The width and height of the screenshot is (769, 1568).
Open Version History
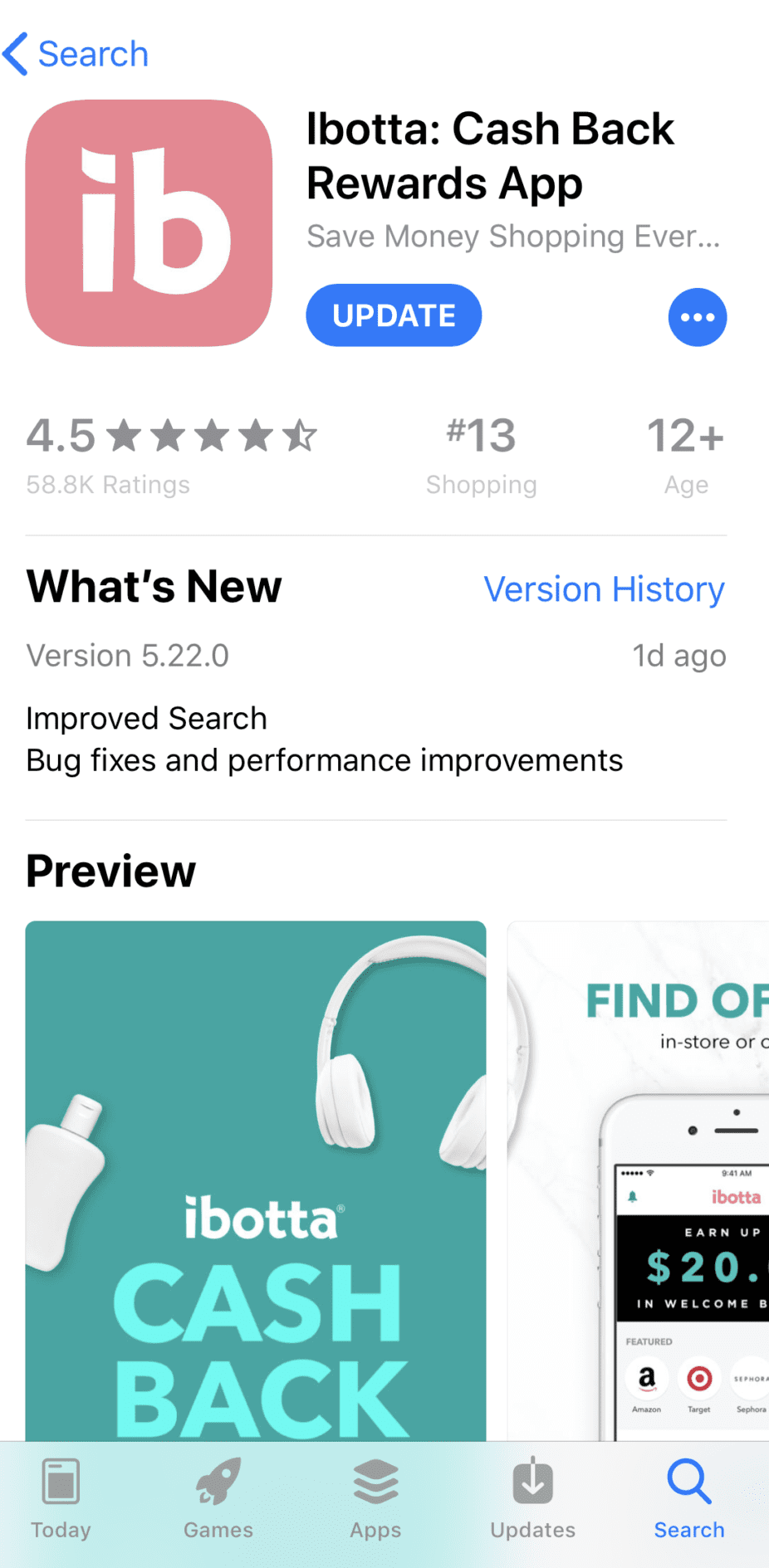coord(604,589)
